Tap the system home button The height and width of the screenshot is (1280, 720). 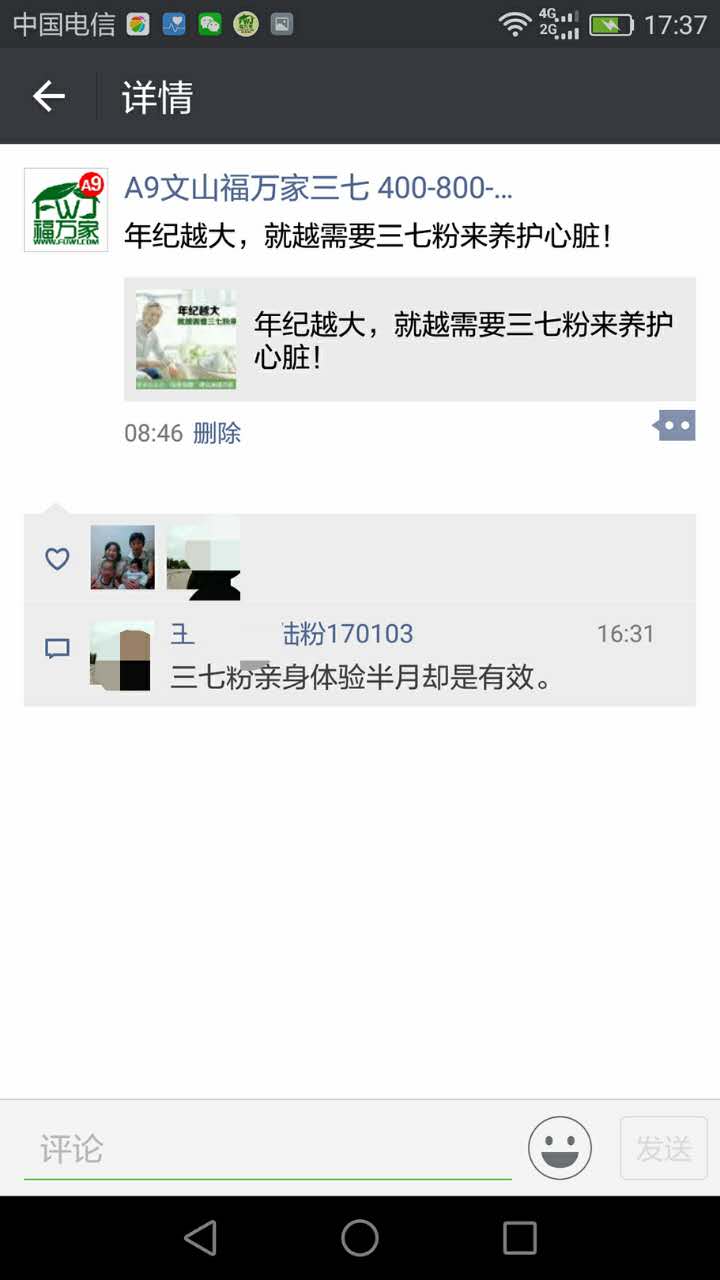pos(360,1238)
